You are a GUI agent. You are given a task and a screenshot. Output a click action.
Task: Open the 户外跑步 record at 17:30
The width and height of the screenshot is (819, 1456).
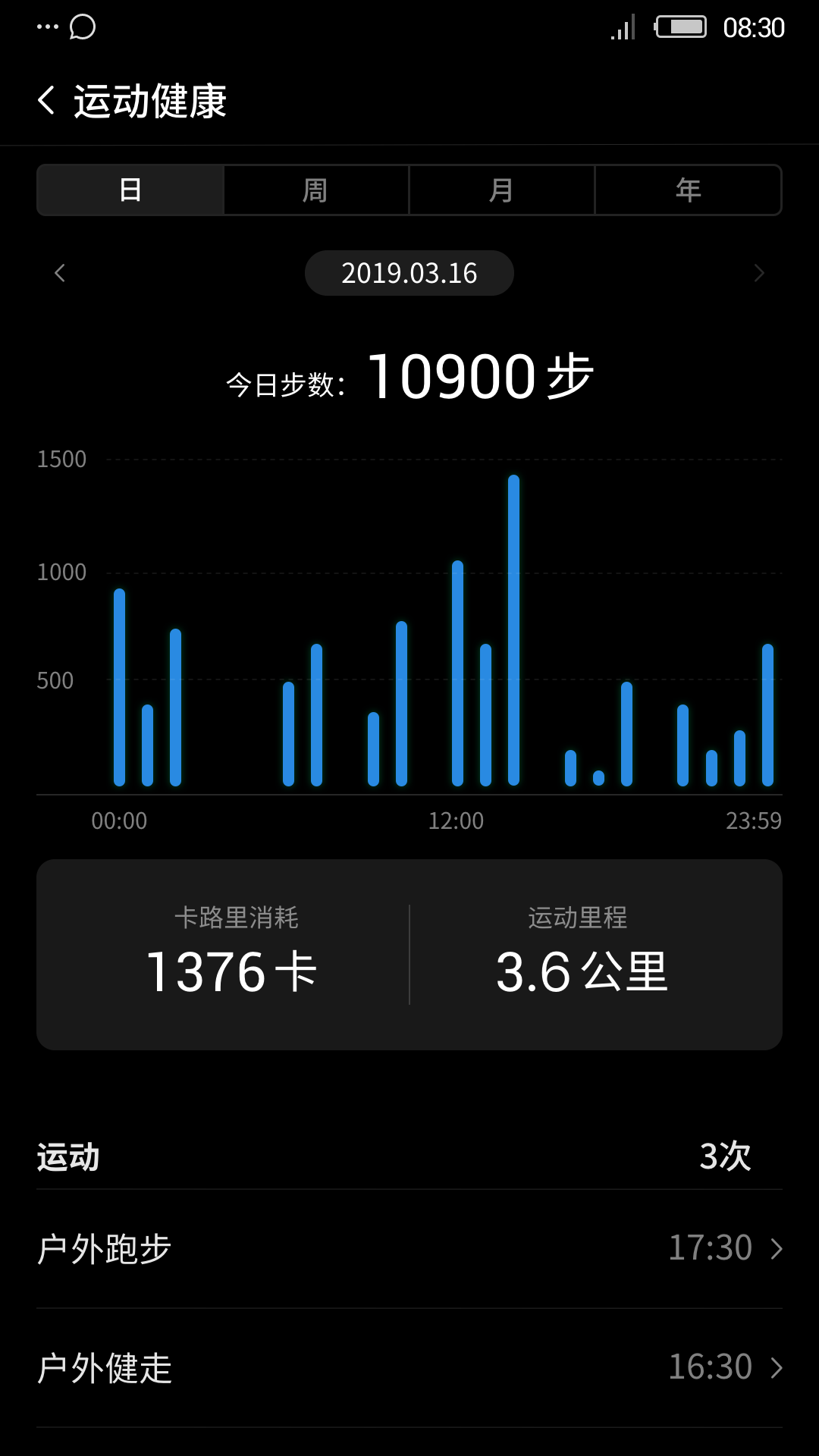pyautogui.click(x=409, y=1248)
